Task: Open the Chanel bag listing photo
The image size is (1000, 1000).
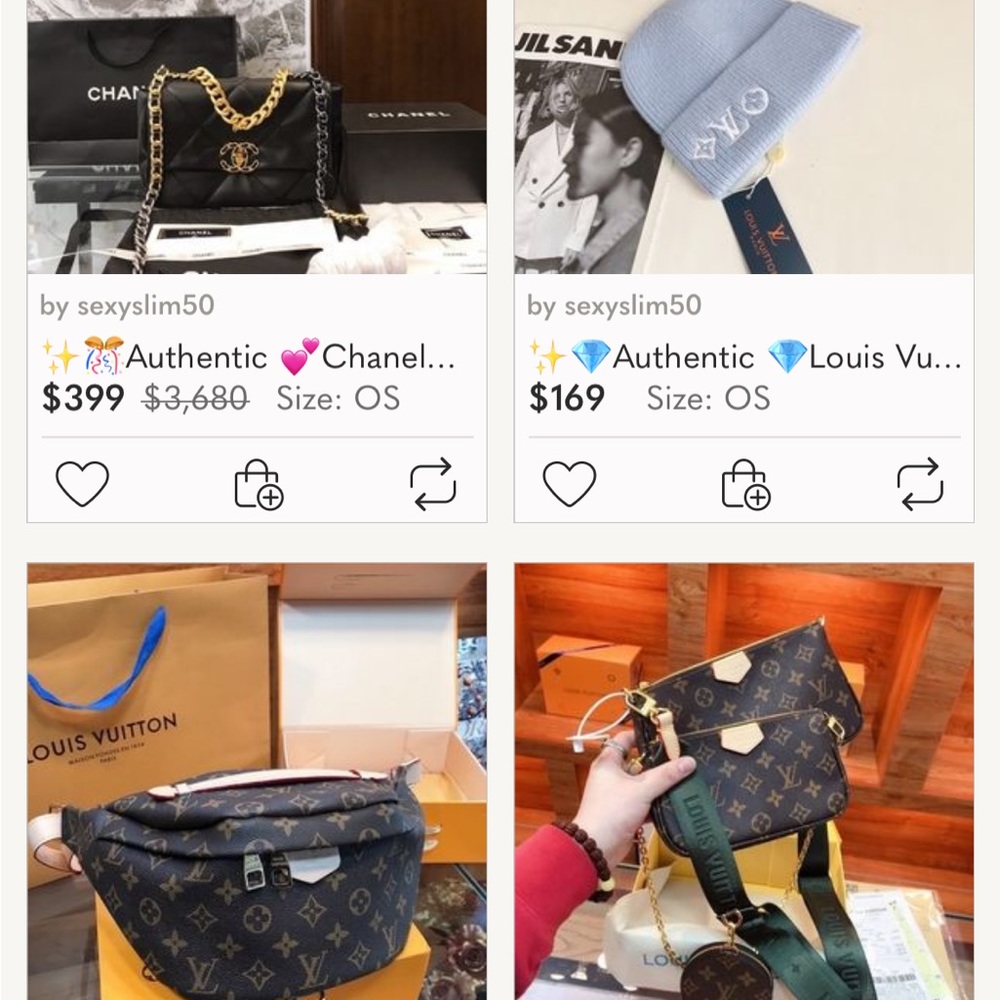Action: click(x=257, y=136)
